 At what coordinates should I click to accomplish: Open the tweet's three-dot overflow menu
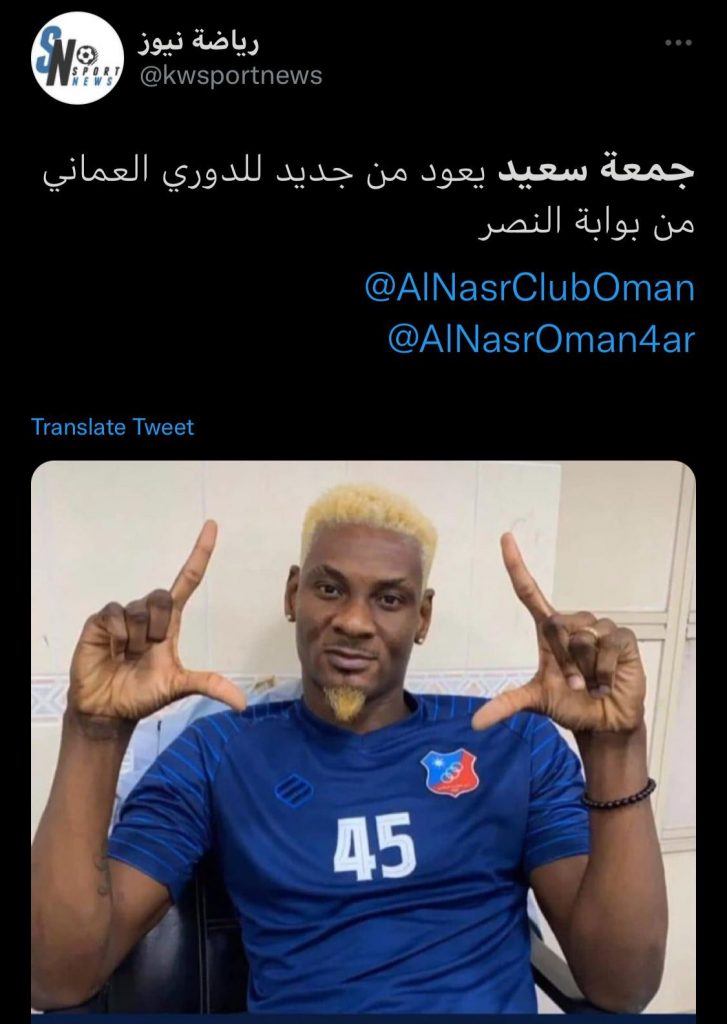(x=679, y=44)
